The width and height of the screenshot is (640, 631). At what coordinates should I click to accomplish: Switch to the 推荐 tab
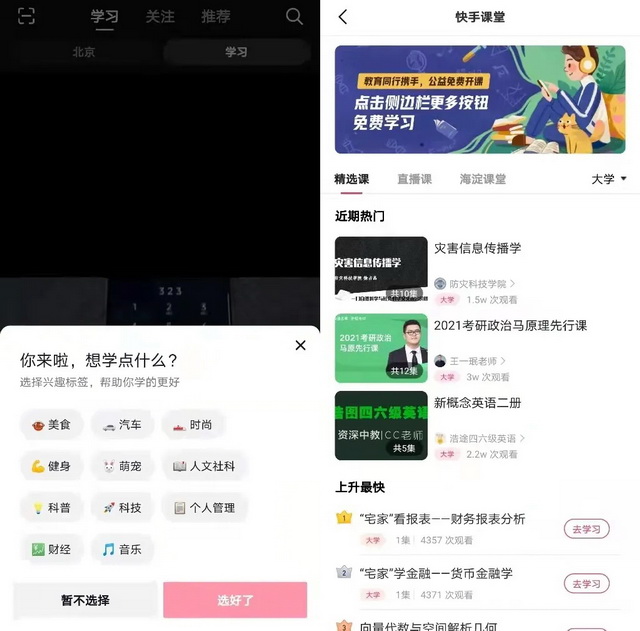point(215,17)
